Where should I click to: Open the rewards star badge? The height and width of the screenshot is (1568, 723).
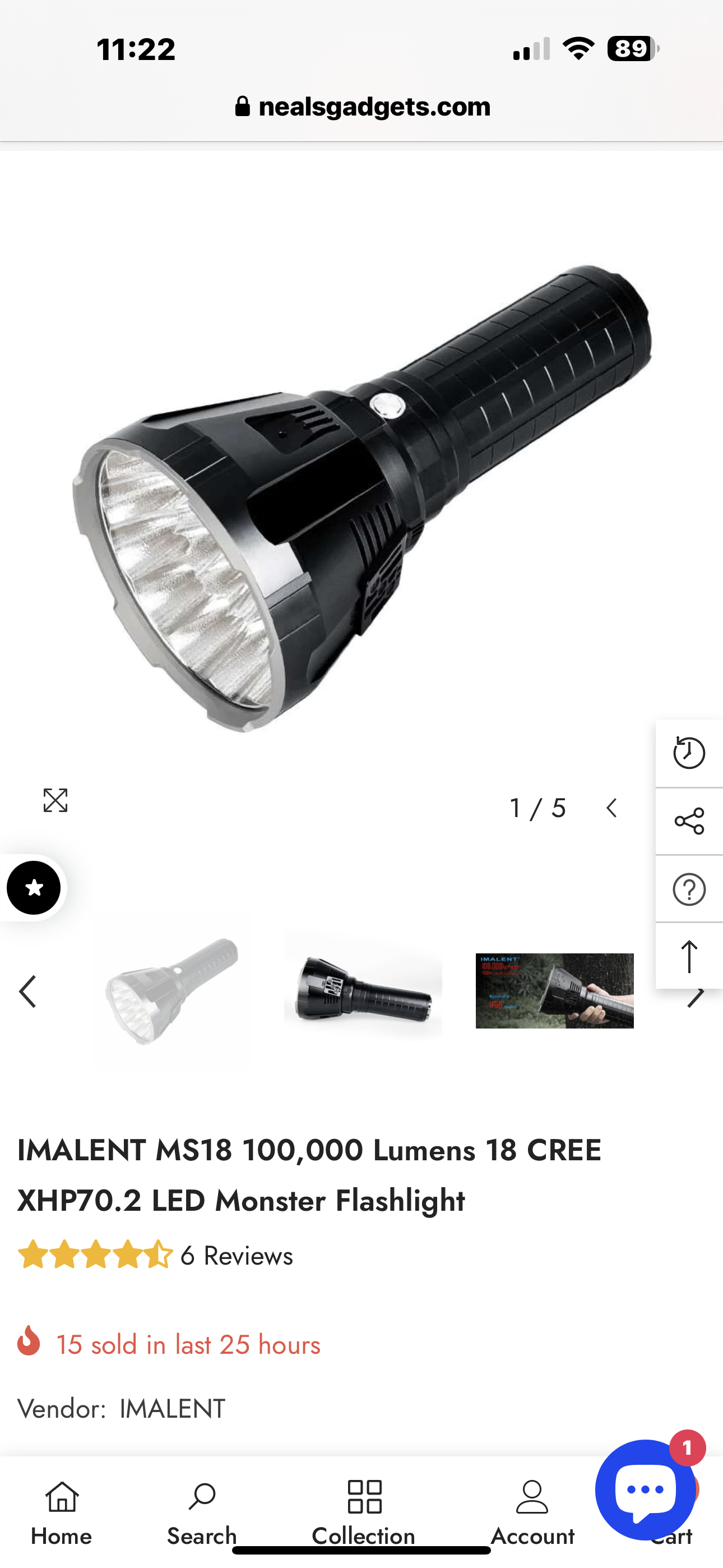(34, 888)
